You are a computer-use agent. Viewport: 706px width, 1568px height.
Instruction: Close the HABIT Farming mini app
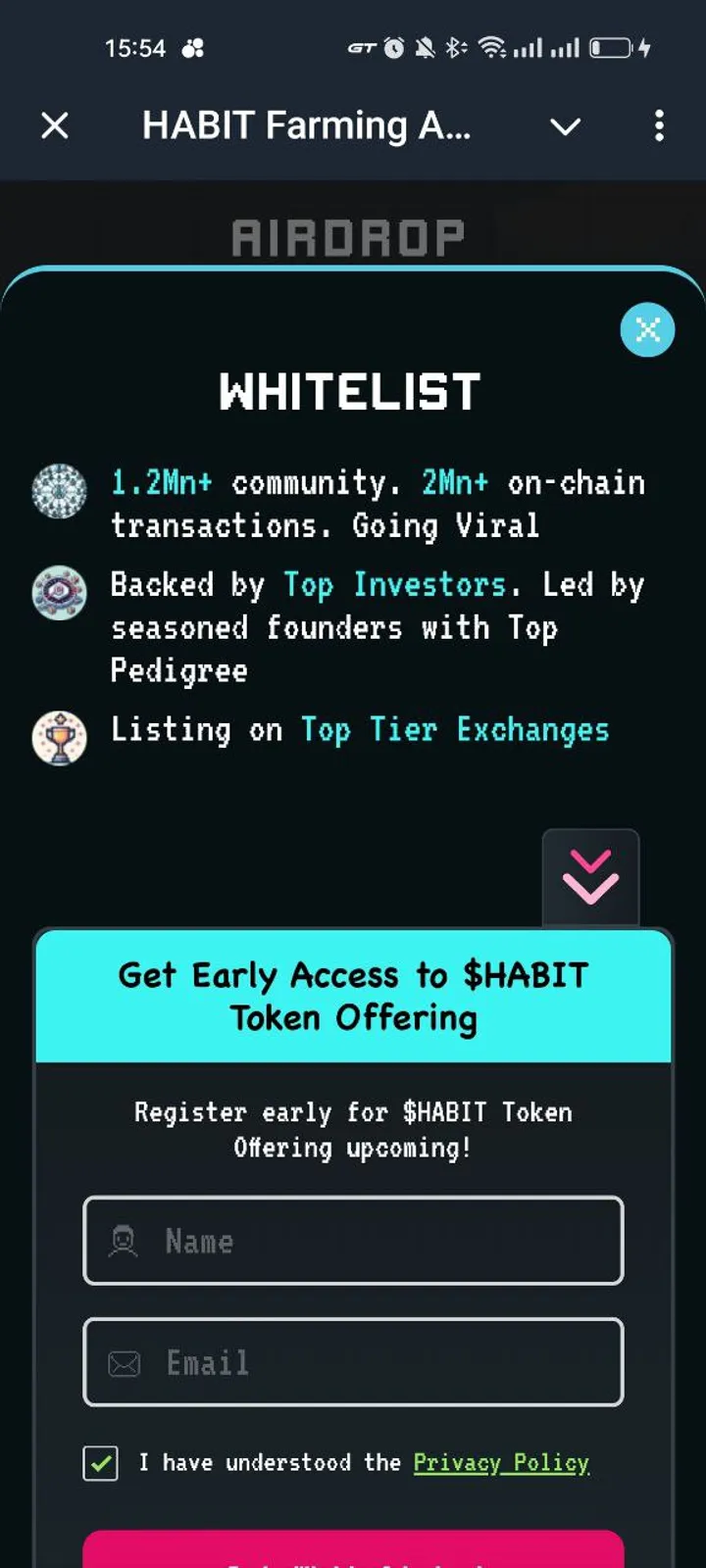[55, 125]
